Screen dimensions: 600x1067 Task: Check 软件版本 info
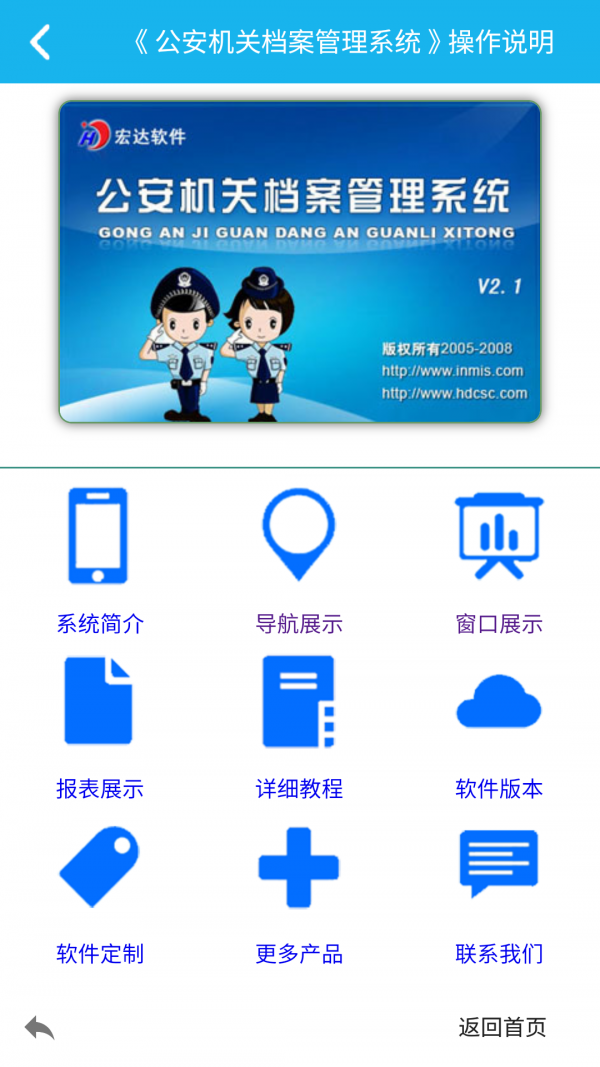coord(499,727)
